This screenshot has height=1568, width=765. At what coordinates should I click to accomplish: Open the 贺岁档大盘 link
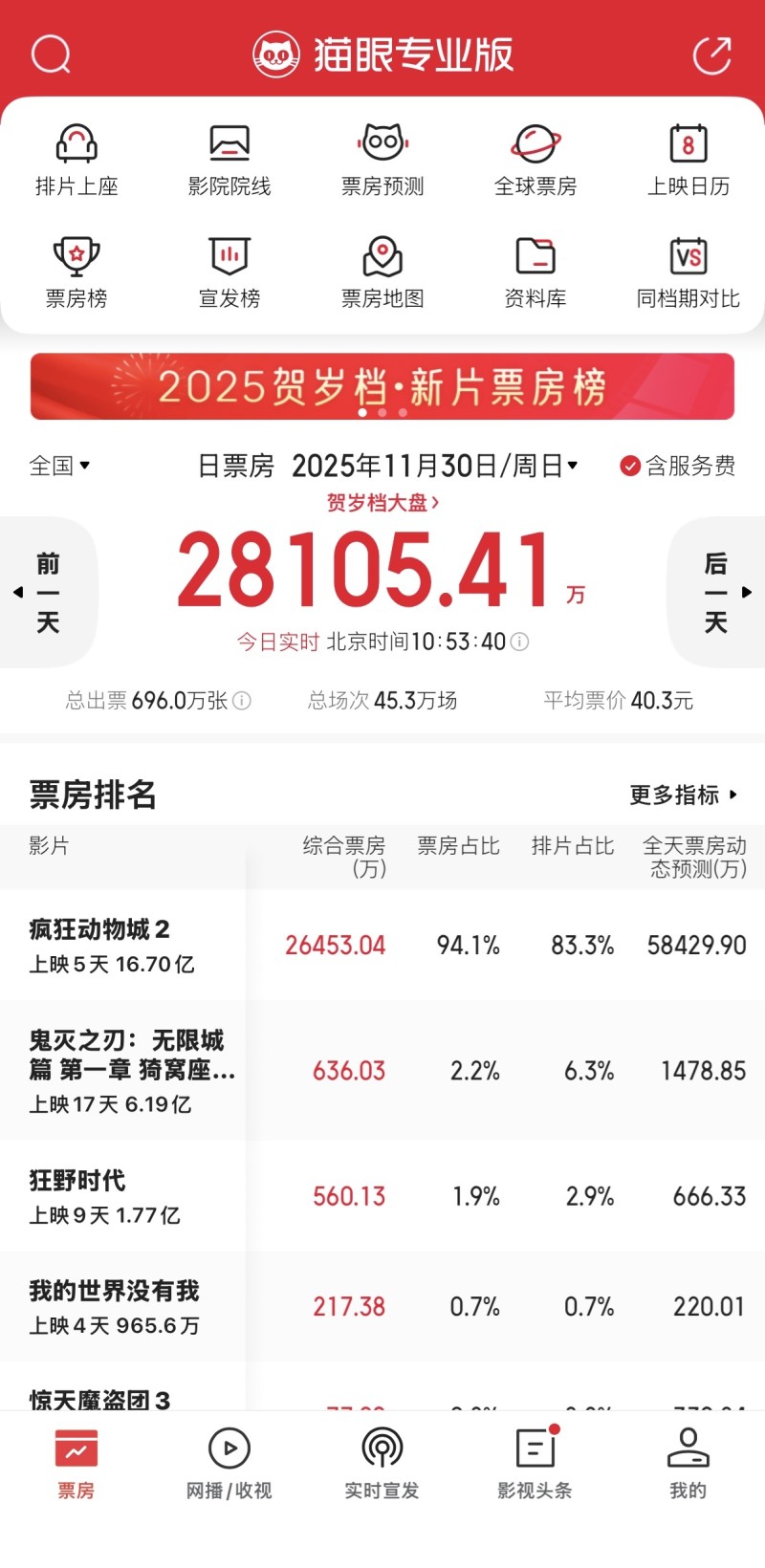pyautogui.click(x=382, y=502)
